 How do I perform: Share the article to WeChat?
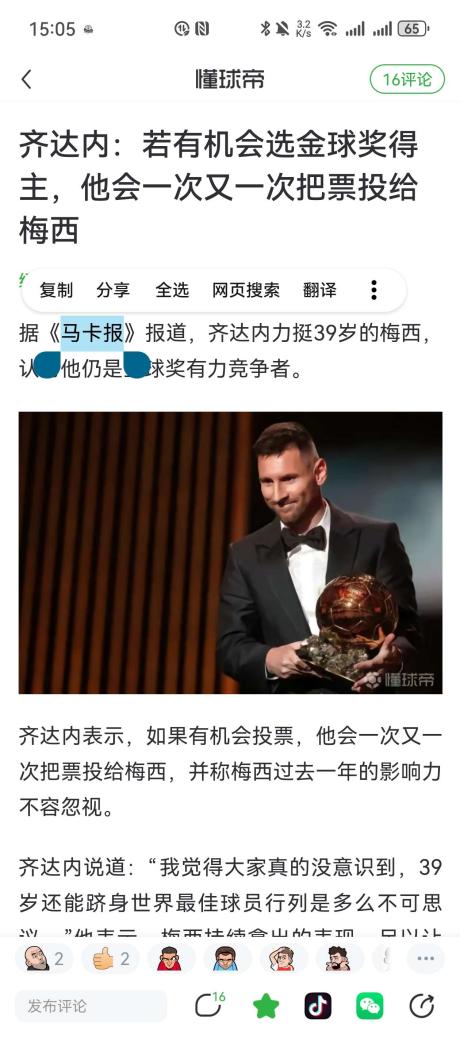point(370,1006)
